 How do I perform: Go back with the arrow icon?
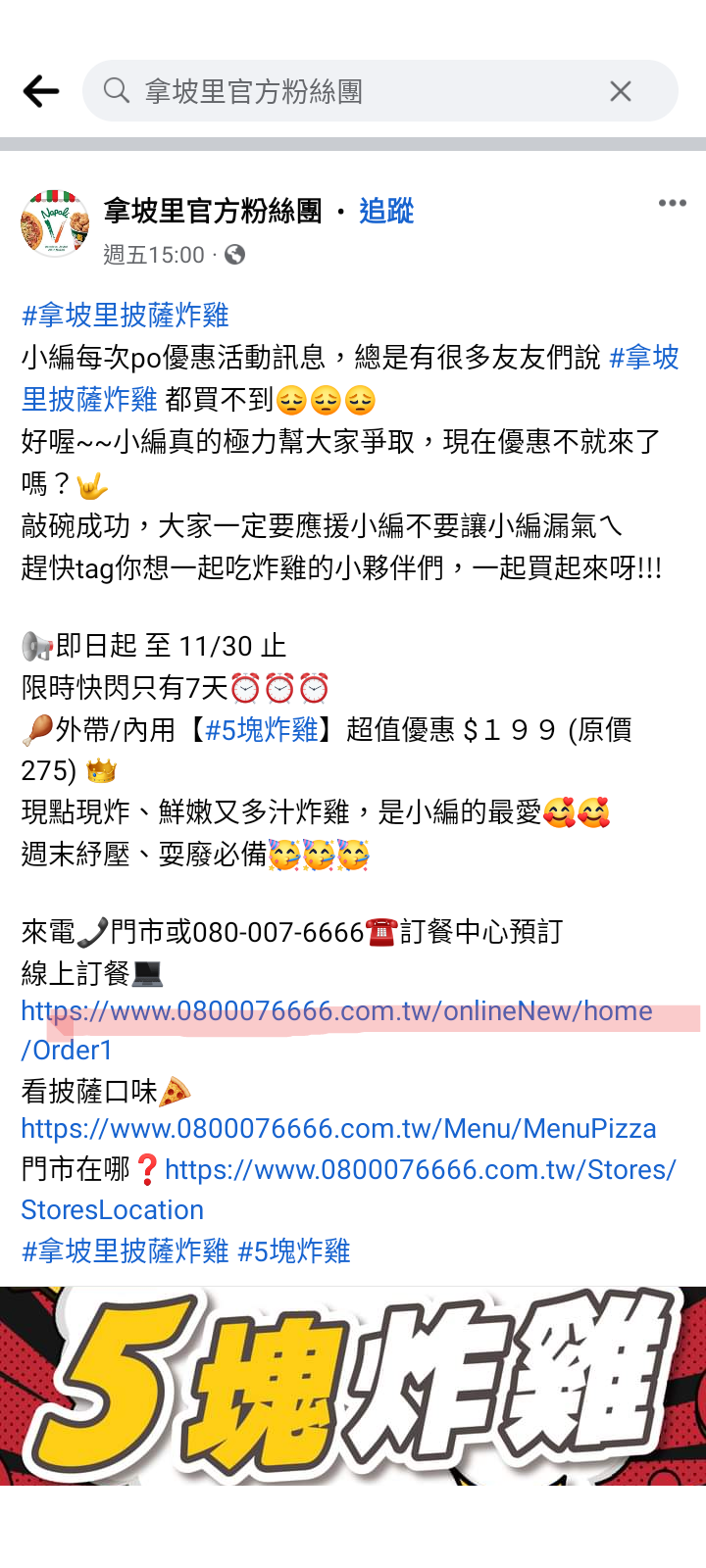[41, 91]
